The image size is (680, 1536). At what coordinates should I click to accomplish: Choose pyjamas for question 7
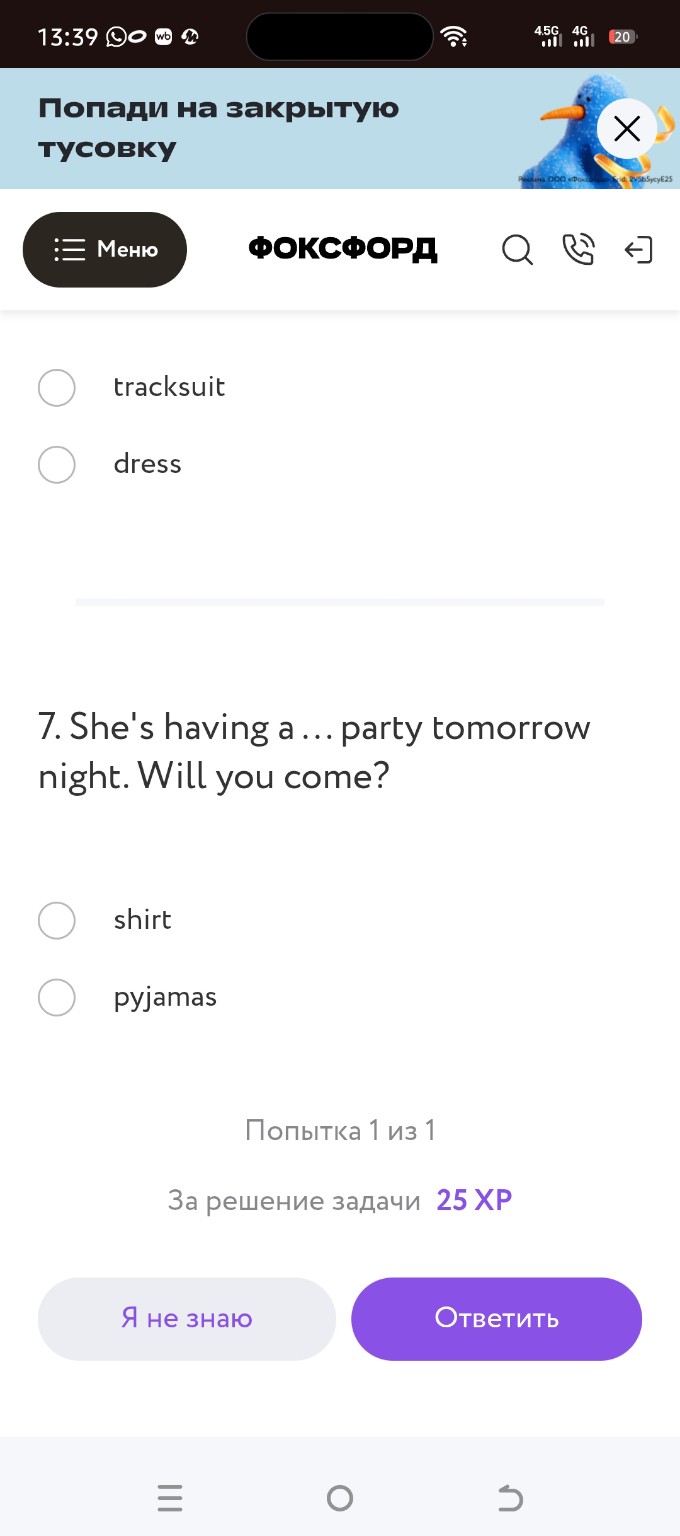click(57, 997)
